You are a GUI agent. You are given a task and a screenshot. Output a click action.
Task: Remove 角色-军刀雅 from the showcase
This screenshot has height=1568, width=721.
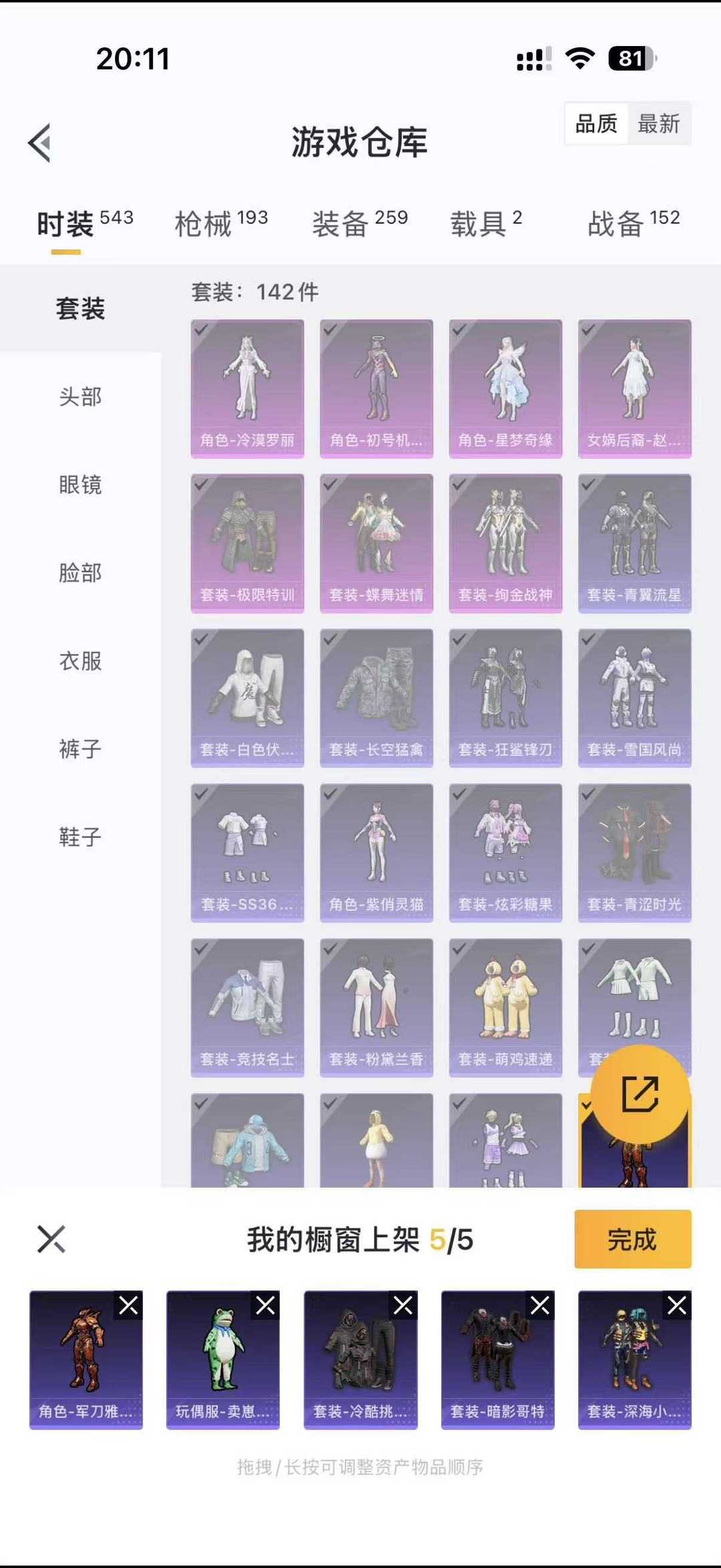click(128, 1305)
